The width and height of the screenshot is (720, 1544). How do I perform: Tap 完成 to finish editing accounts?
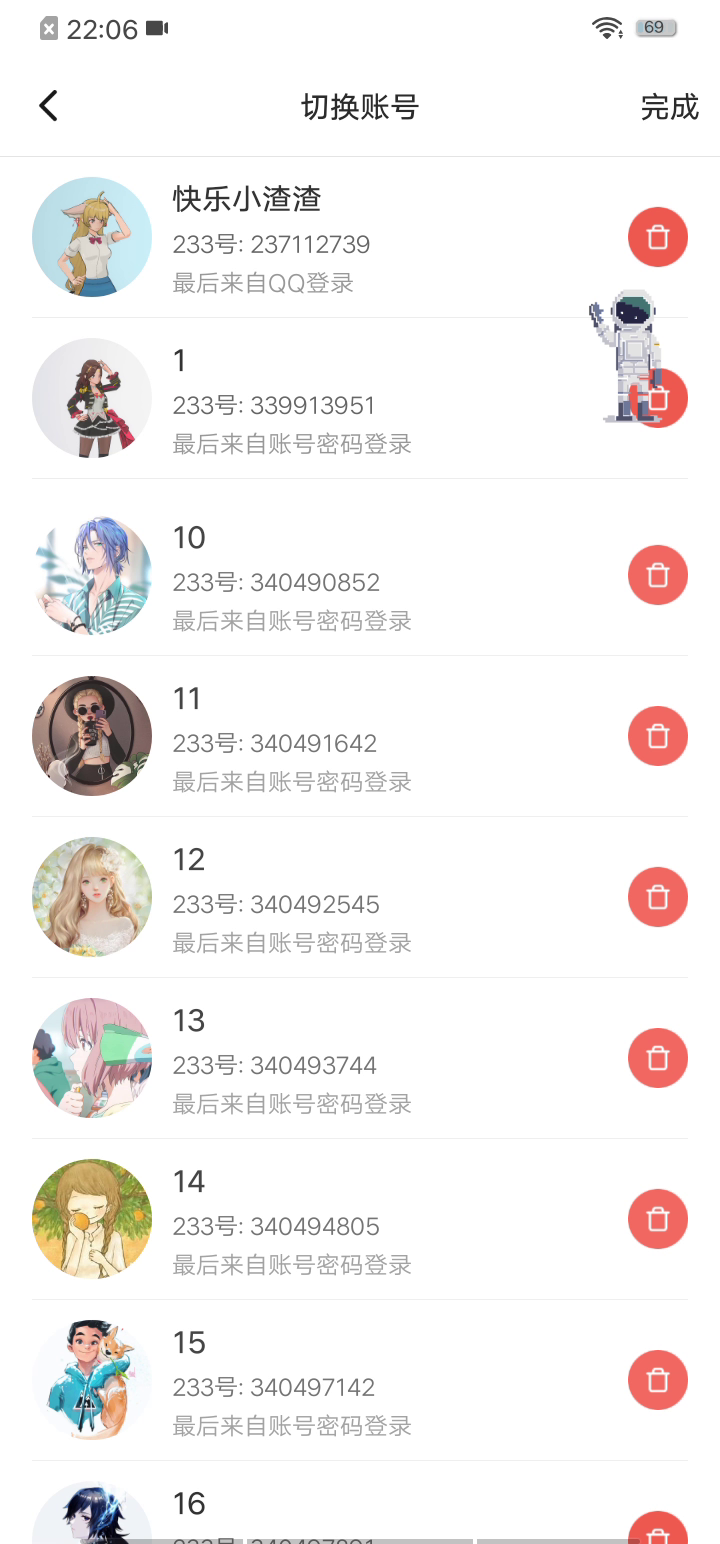[669, 107]
